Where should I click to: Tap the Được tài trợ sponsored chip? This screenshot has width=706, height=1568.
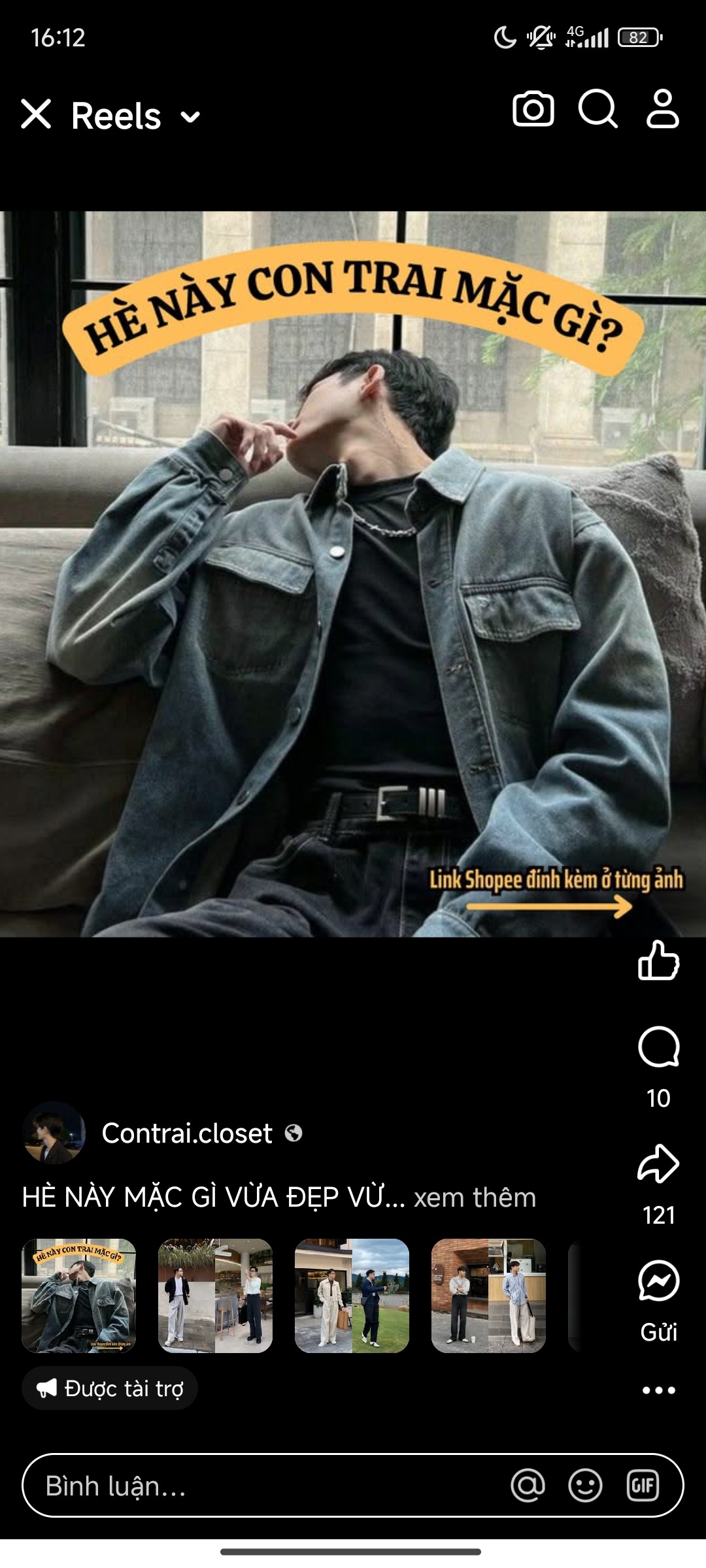click(110, 1388)
